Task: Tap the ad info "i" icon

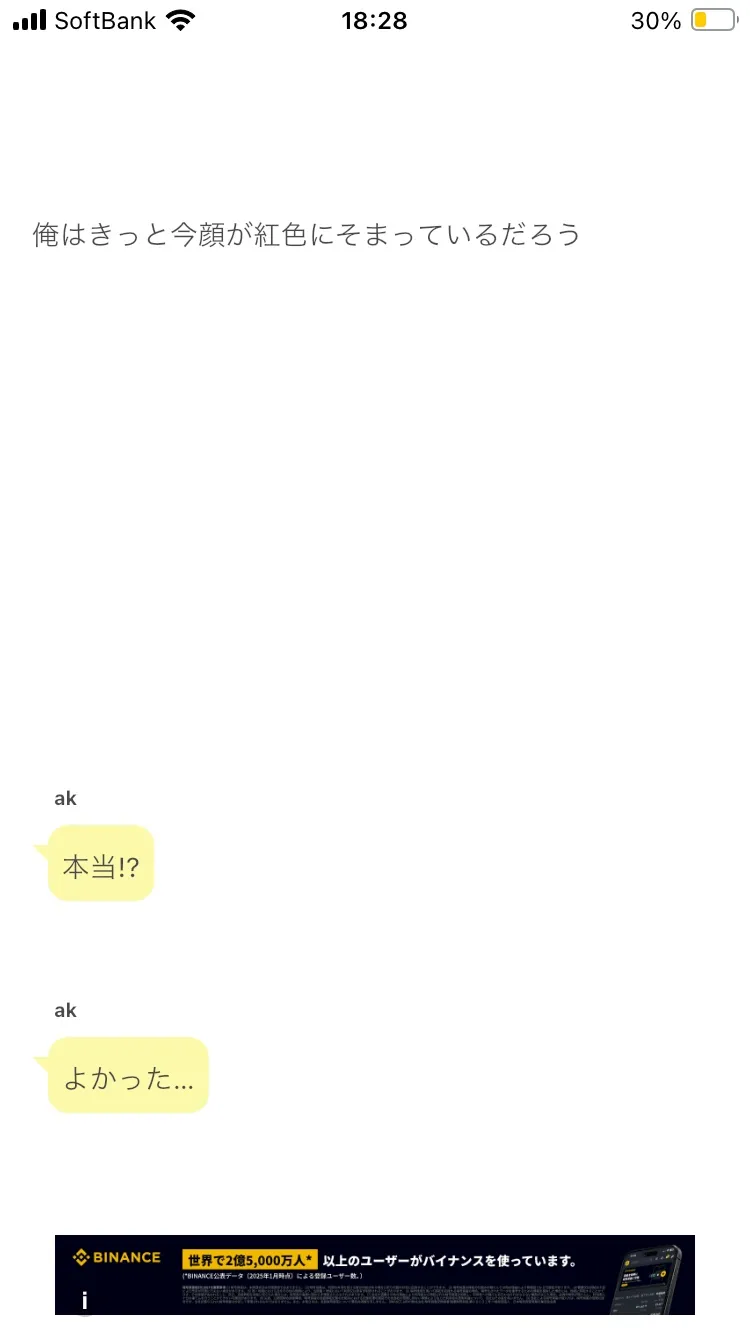Action: pos(85,1300)
